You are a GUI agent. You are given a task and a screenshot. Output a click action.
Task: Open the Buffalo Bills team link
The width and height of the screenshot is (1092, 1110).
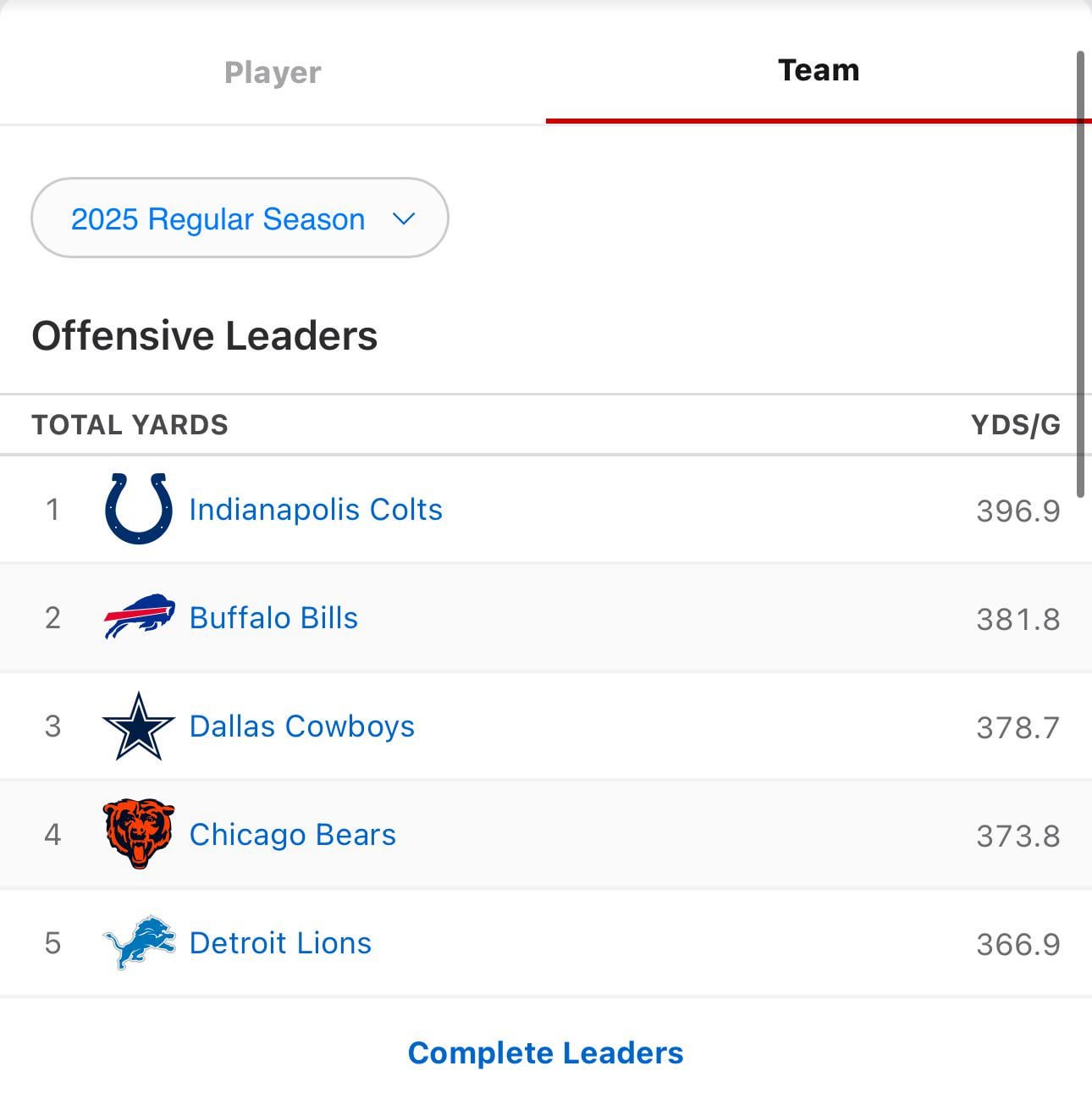pyautogui.click(x=273, y=618)
